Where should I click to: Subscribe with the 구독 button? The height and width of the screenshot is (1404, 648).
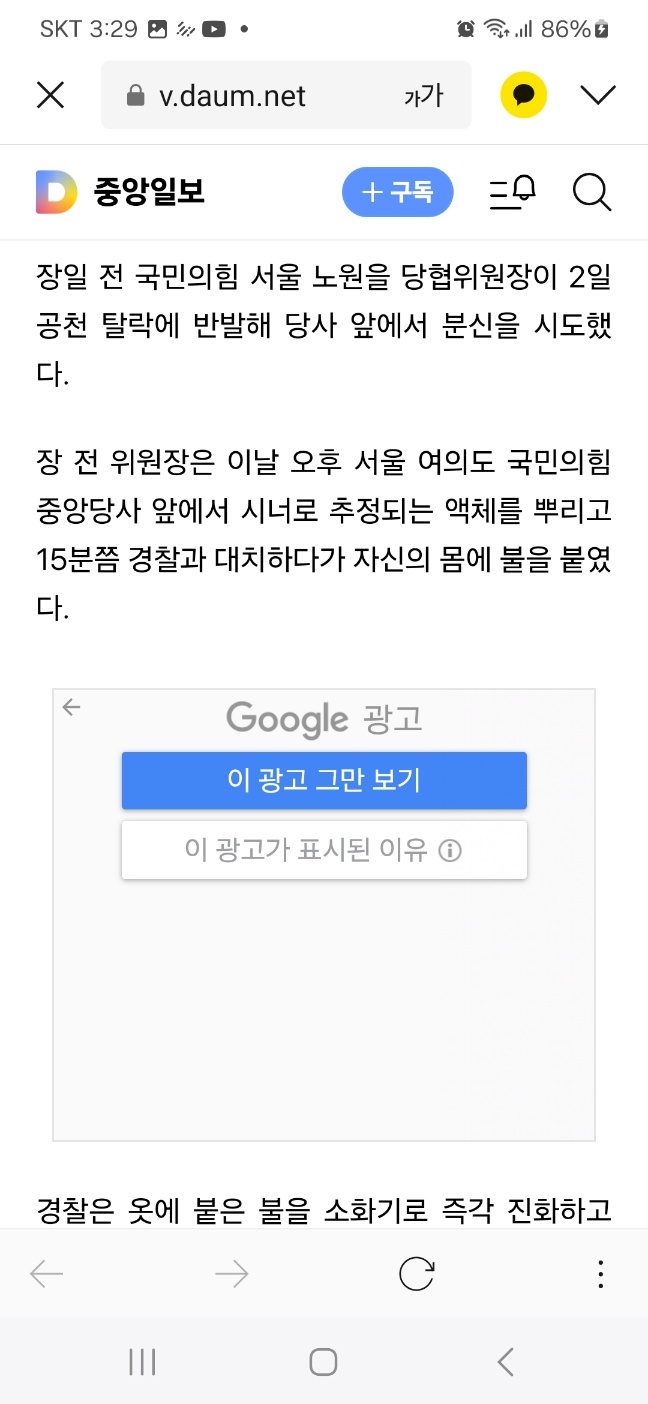[x=397, y=192]
